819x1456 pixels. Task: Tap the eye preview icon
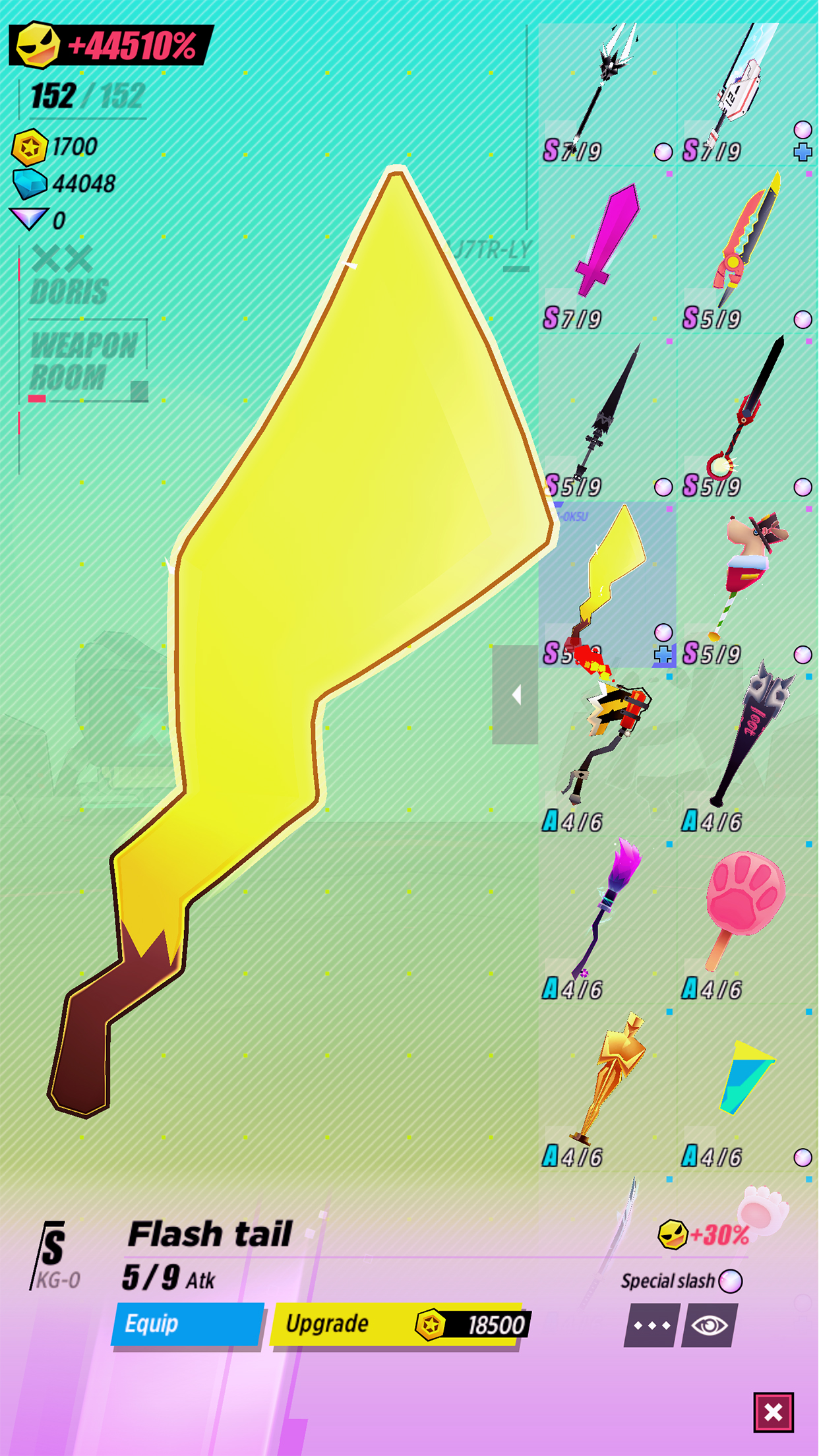click(710, 1325)
